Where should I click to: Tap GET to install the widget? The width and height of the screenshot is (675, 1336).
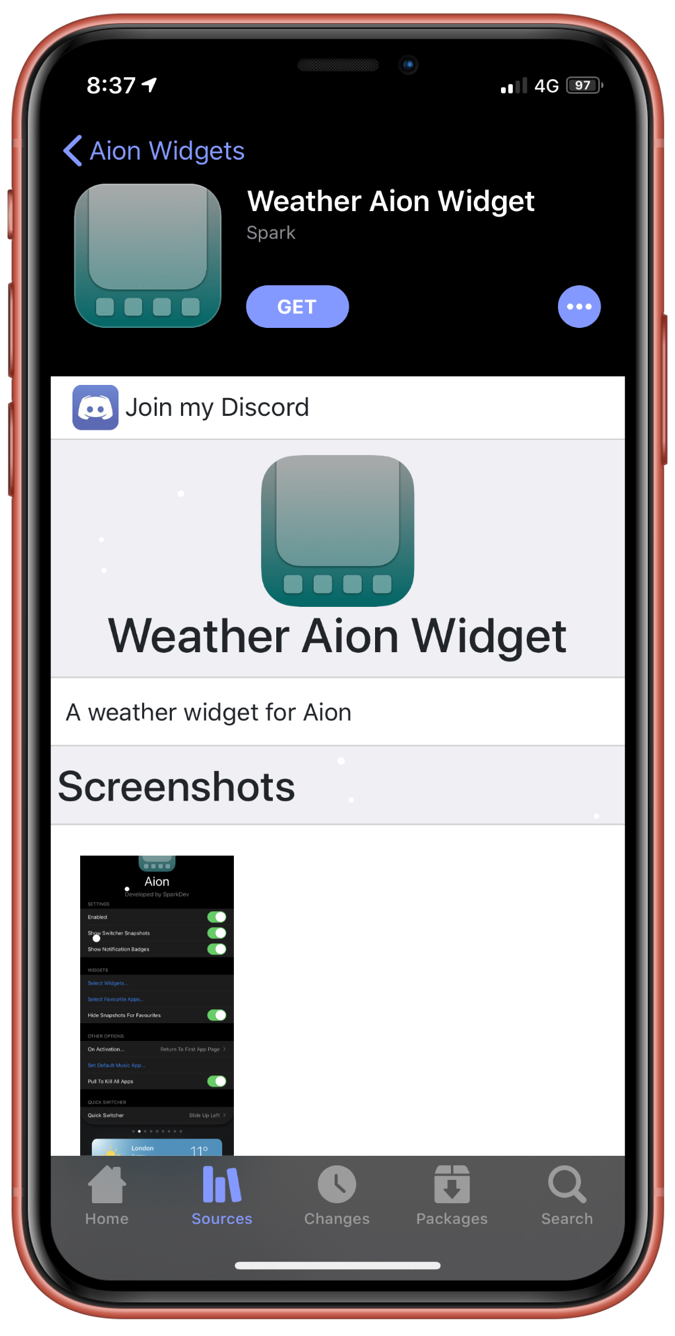[297, 307]
